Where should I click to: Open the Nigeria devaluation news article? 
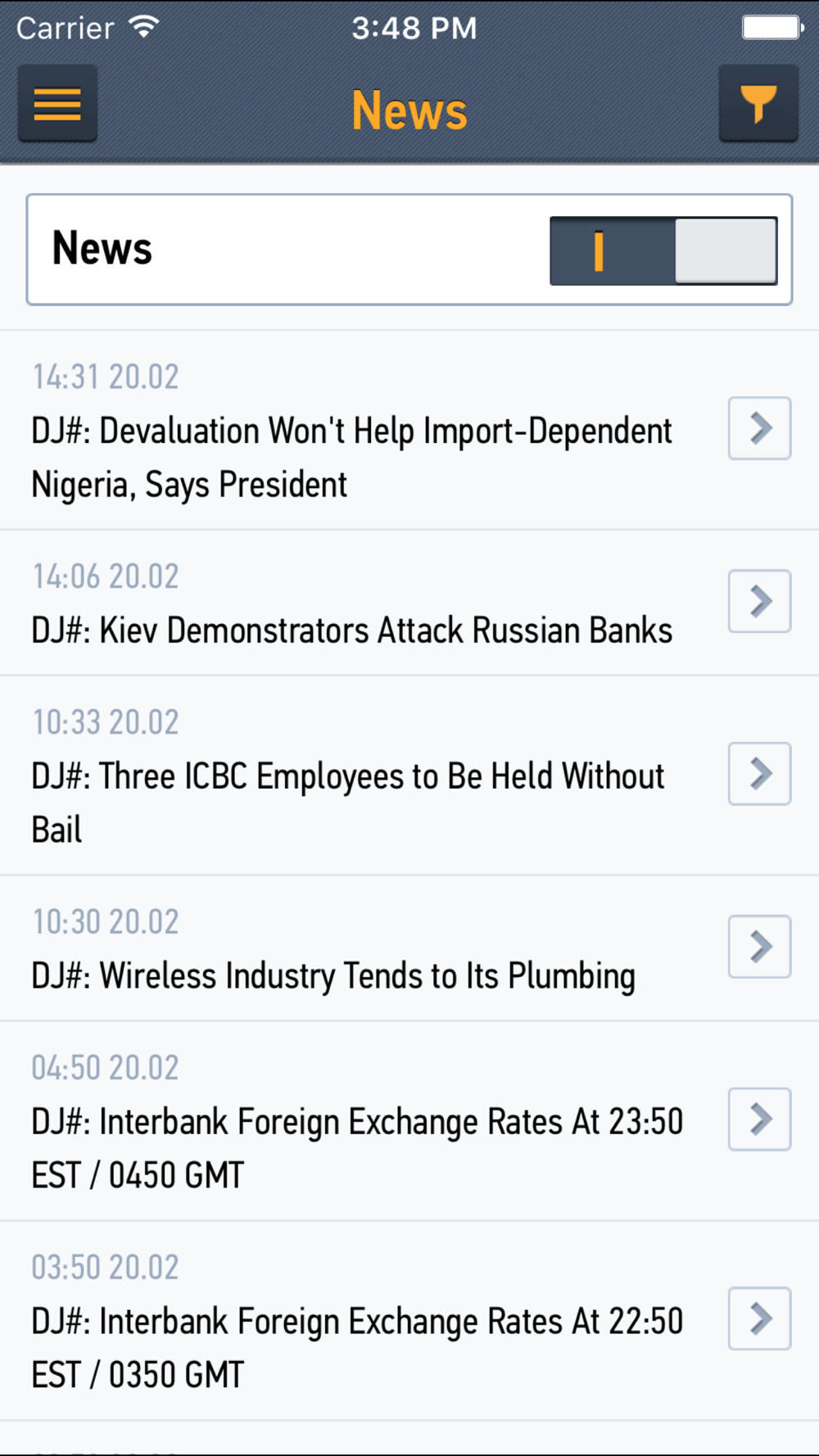pyautogui.click(x=409, y=431)
